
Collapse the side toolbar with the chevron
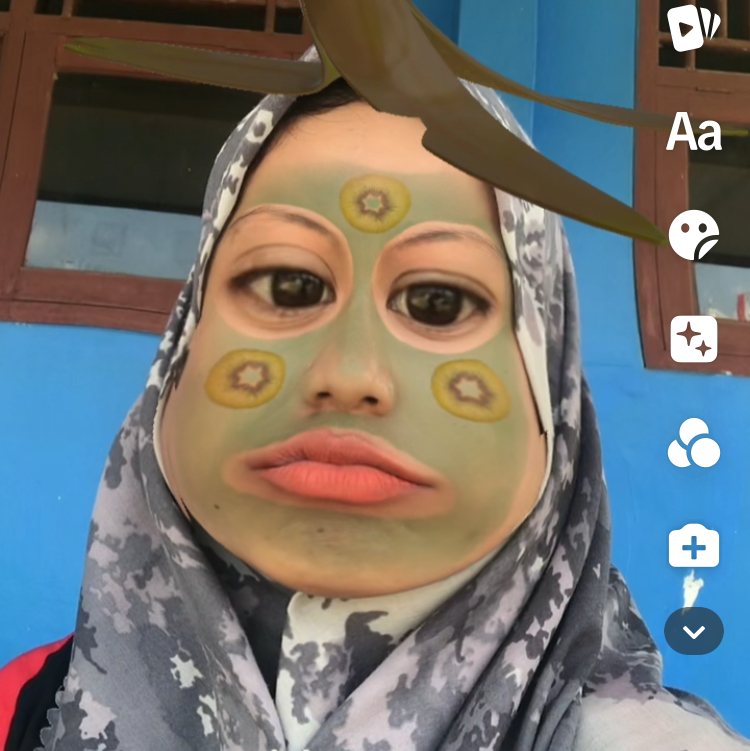click(694, 631)
